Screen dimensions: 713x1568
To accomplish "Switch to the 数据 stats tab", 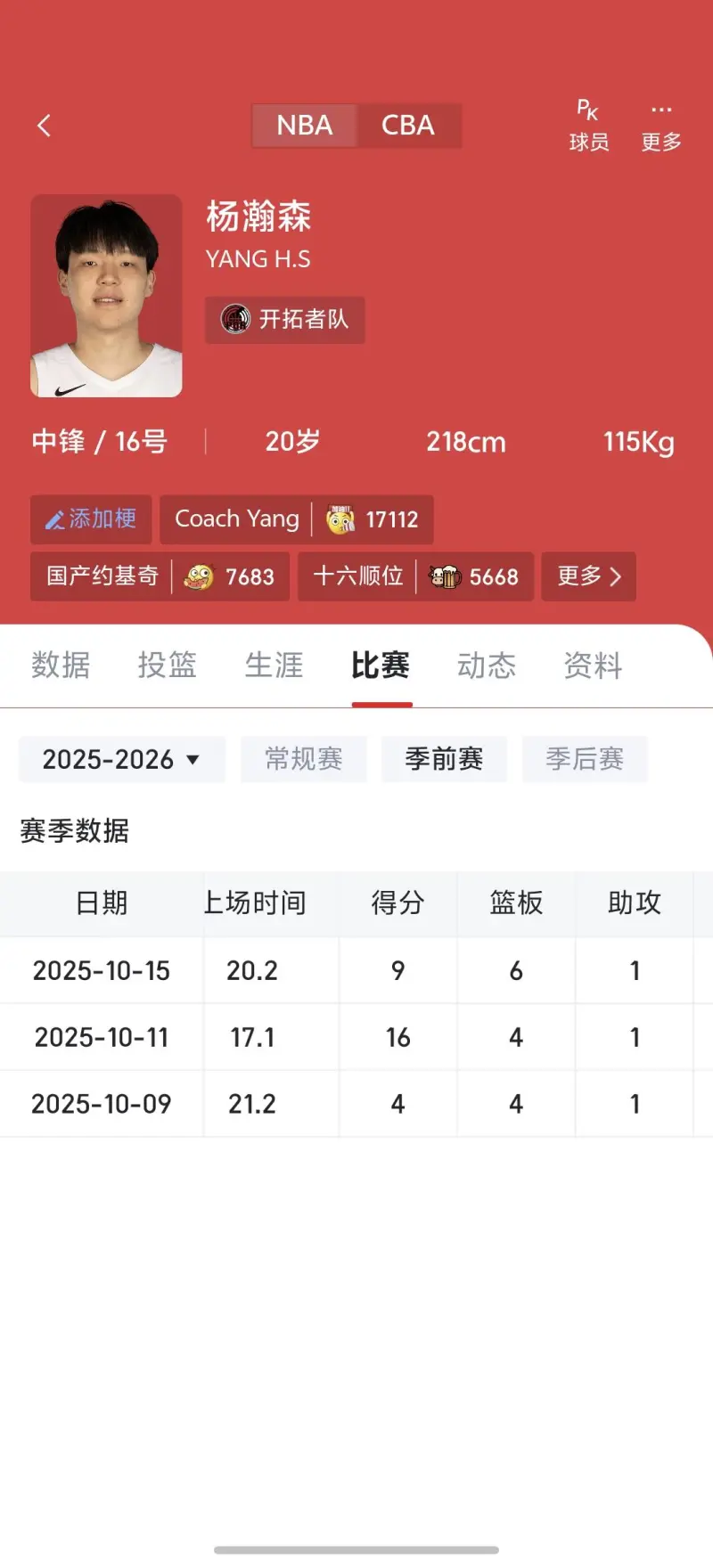I will tap(61, 666).
